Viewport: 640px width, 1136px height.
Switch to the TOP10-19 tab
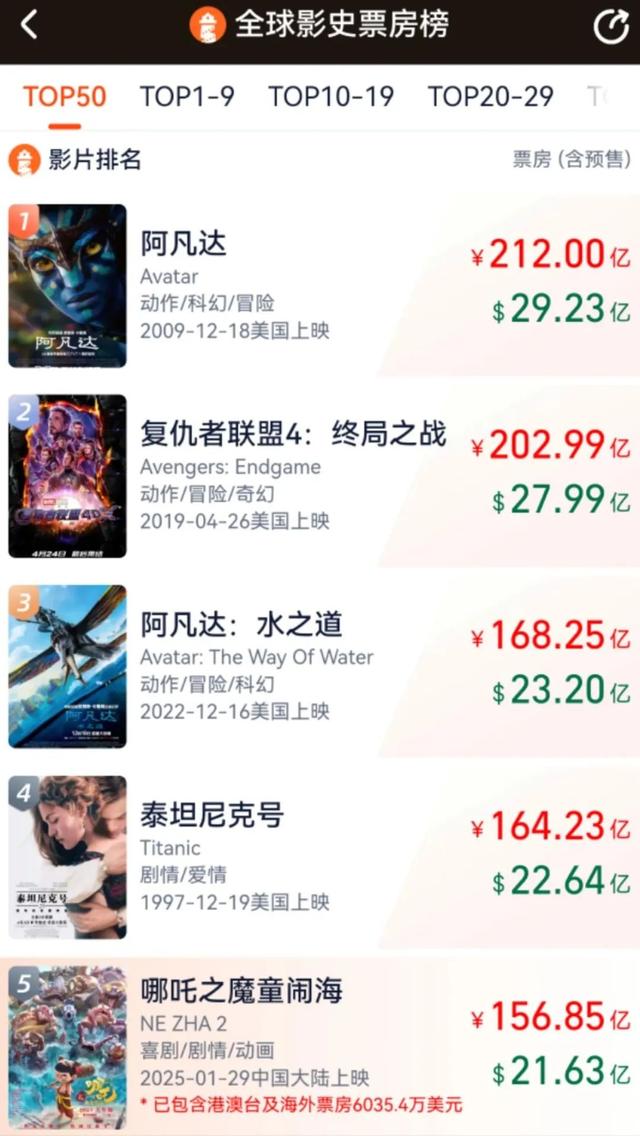(331, 97)
